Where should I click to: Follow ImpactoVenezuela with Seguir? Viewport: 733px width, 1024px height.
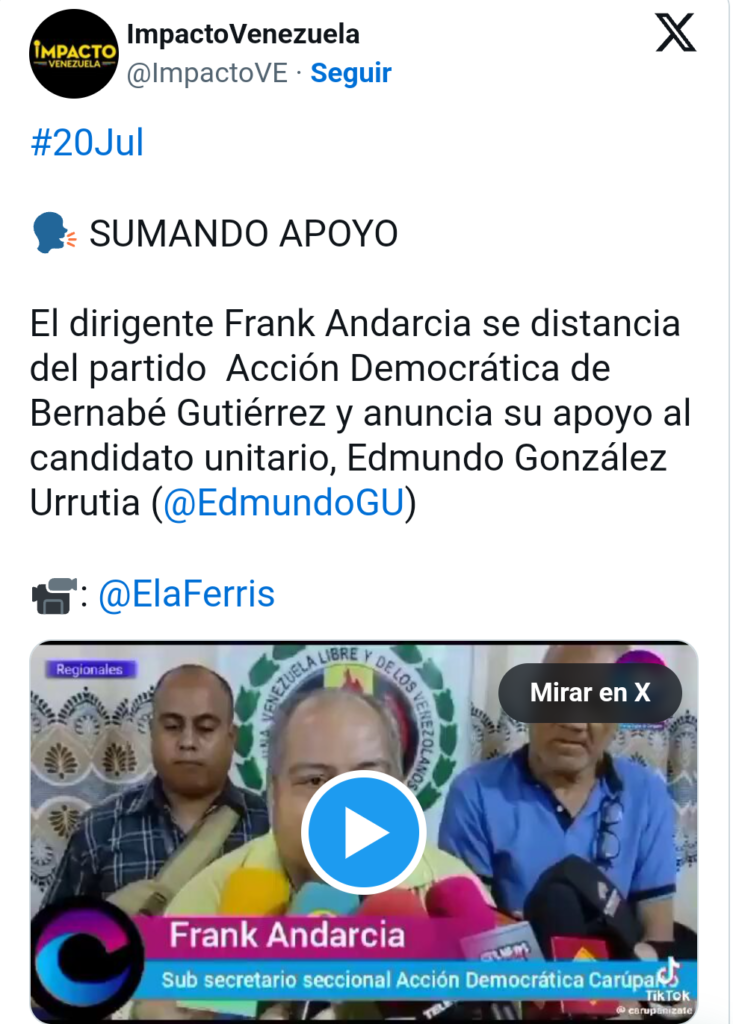(x=351, y=73)
